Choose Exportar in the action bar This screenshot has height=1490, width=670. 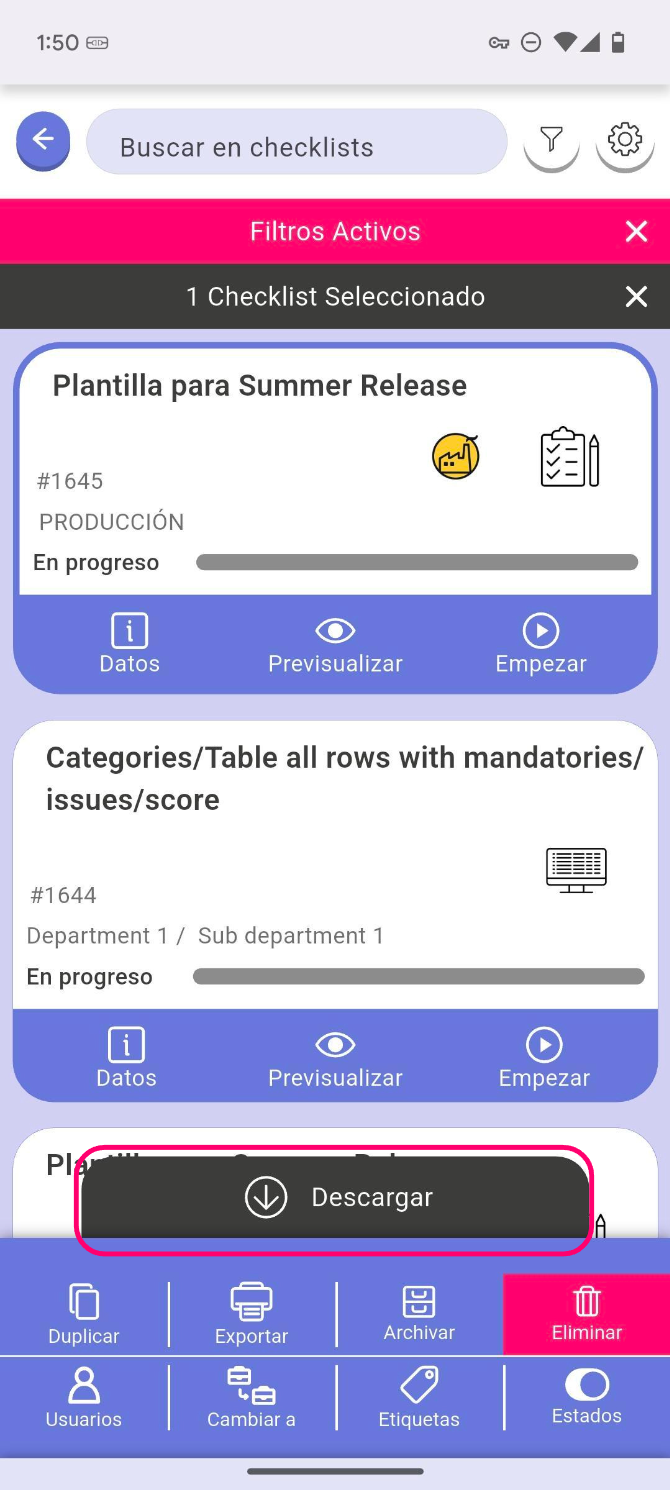[251, 1315]
